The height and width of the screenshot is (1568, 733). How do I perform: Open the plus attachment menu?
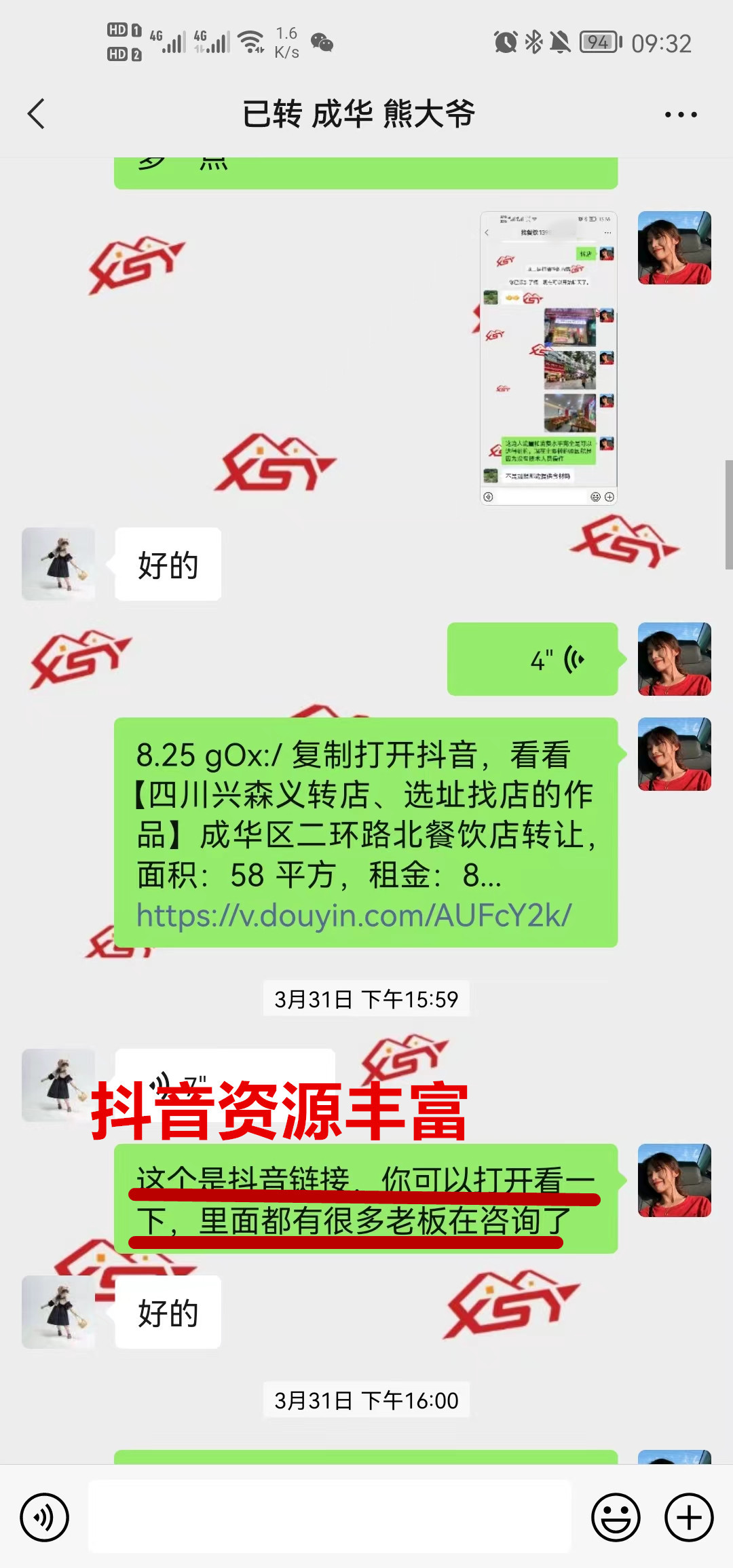pyautogui.click(x=689, y=1517)
